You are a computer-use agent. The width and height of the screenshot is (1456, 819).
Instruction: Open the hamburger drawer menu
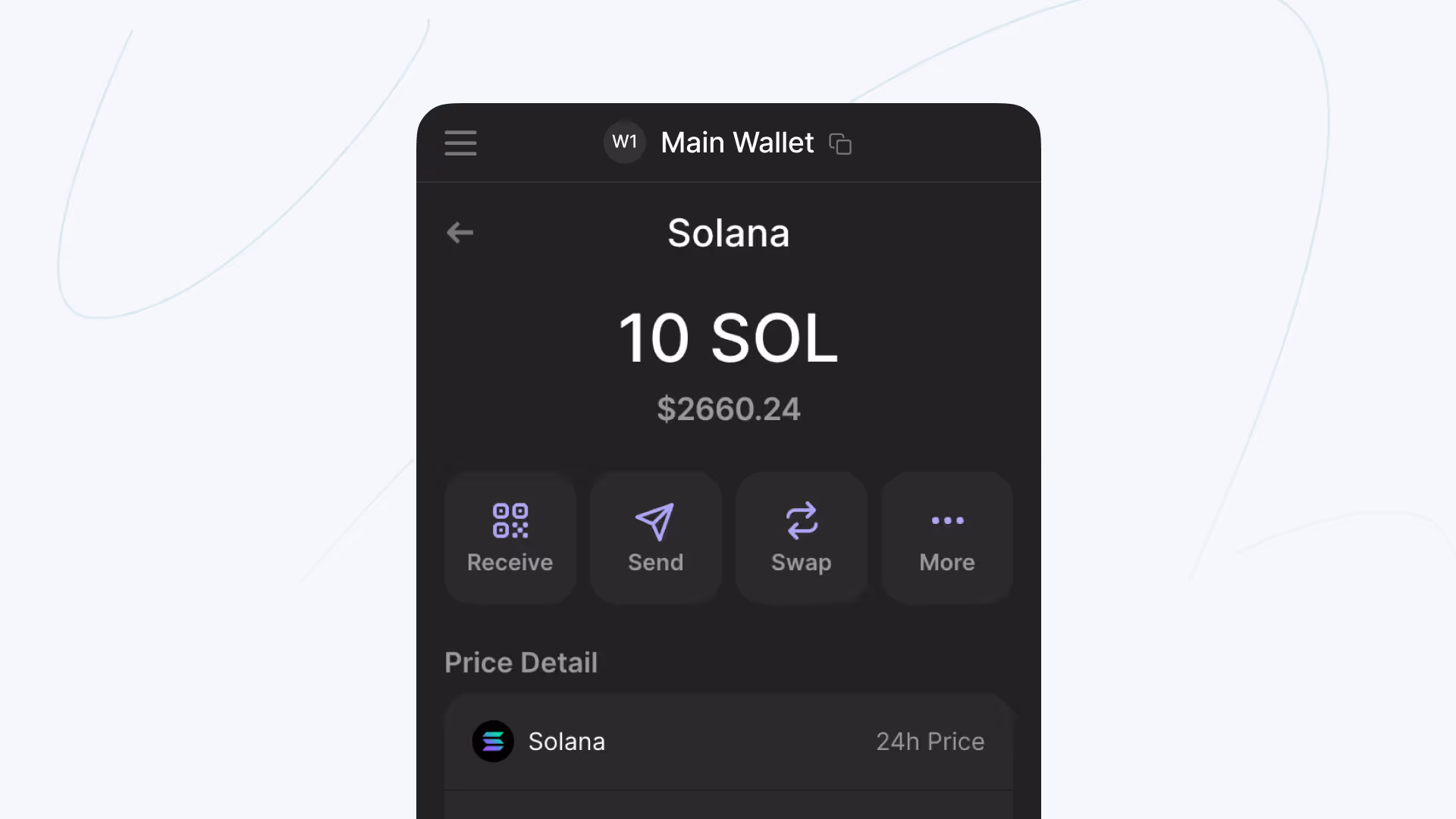pyautogui.click(x=460, y=143)
